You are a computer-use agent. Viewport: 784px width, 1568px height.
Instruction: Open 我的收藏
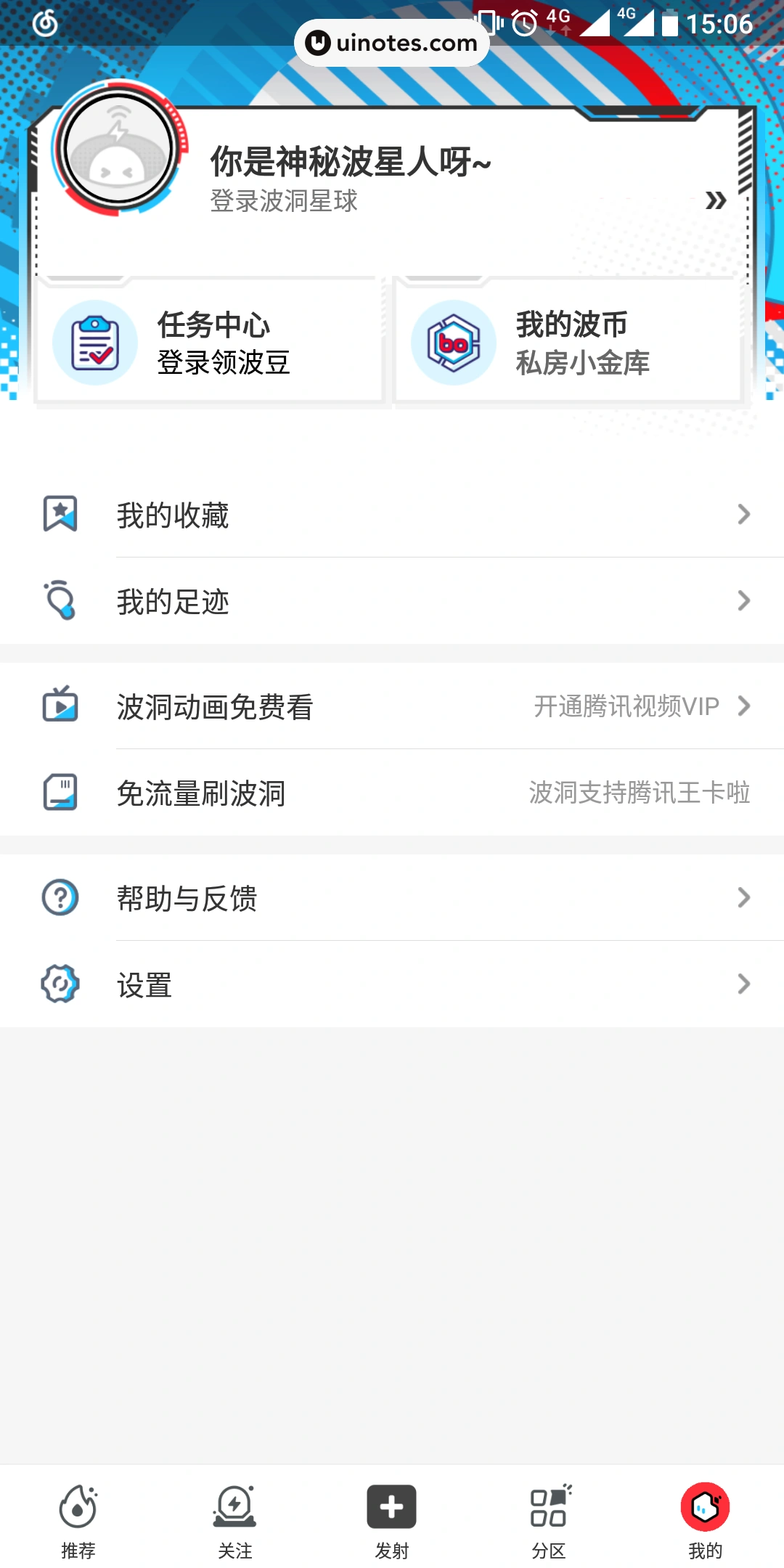392,515
